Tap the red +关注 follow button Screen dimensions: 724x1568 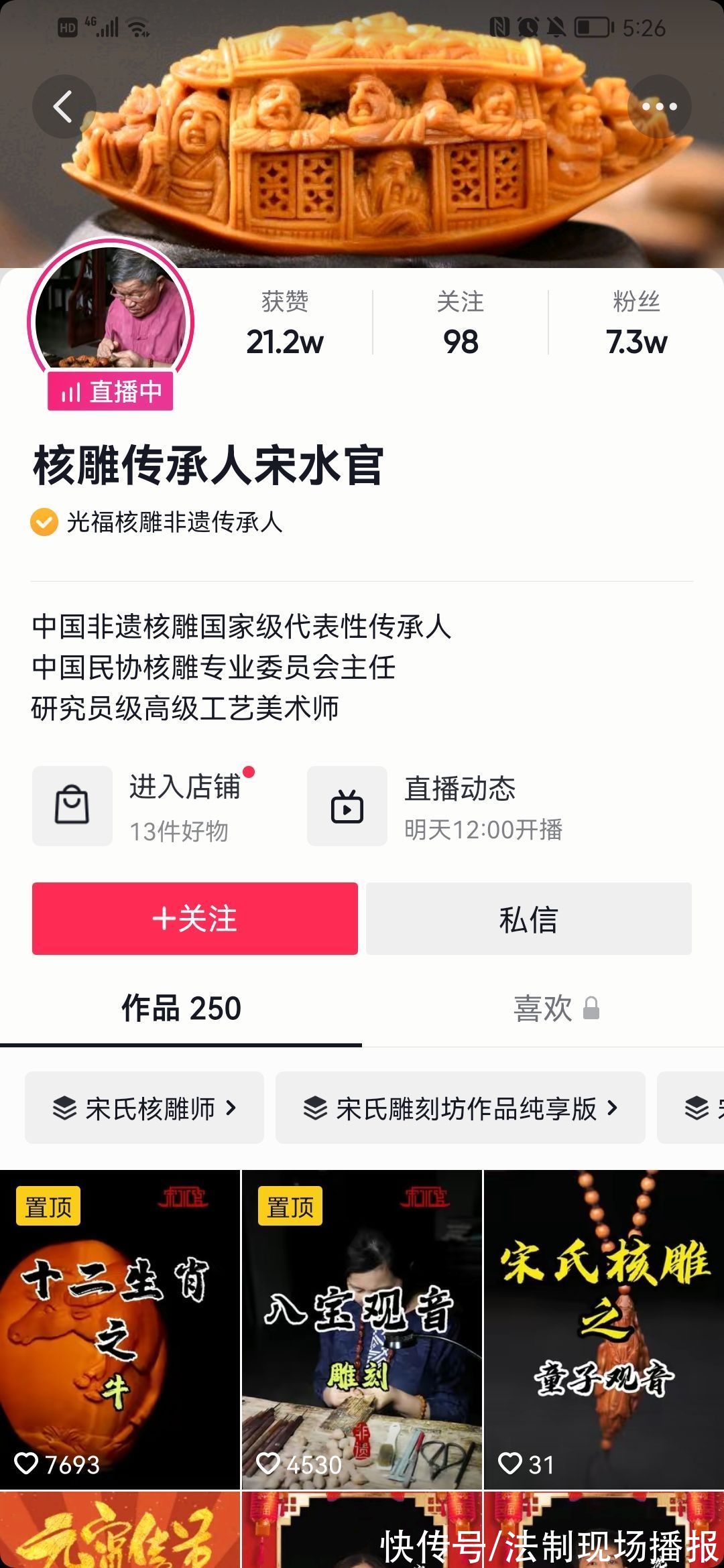click(195, 919)
